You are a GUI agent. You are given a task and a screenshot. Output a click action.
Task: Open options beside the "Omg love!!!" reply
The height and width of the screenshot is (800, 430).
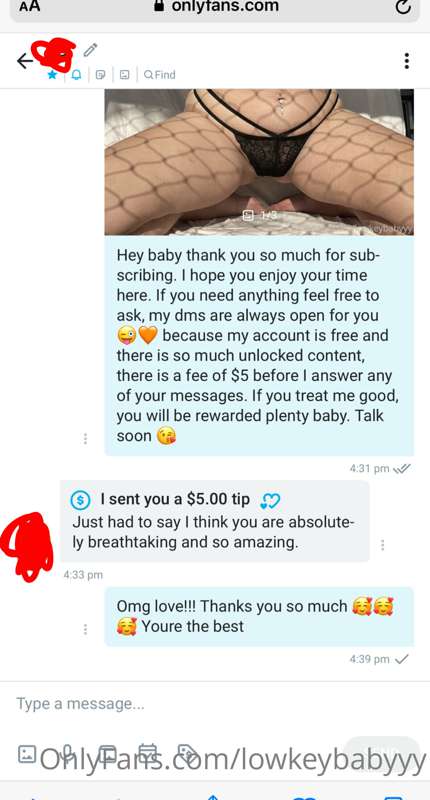click(85, 629)
